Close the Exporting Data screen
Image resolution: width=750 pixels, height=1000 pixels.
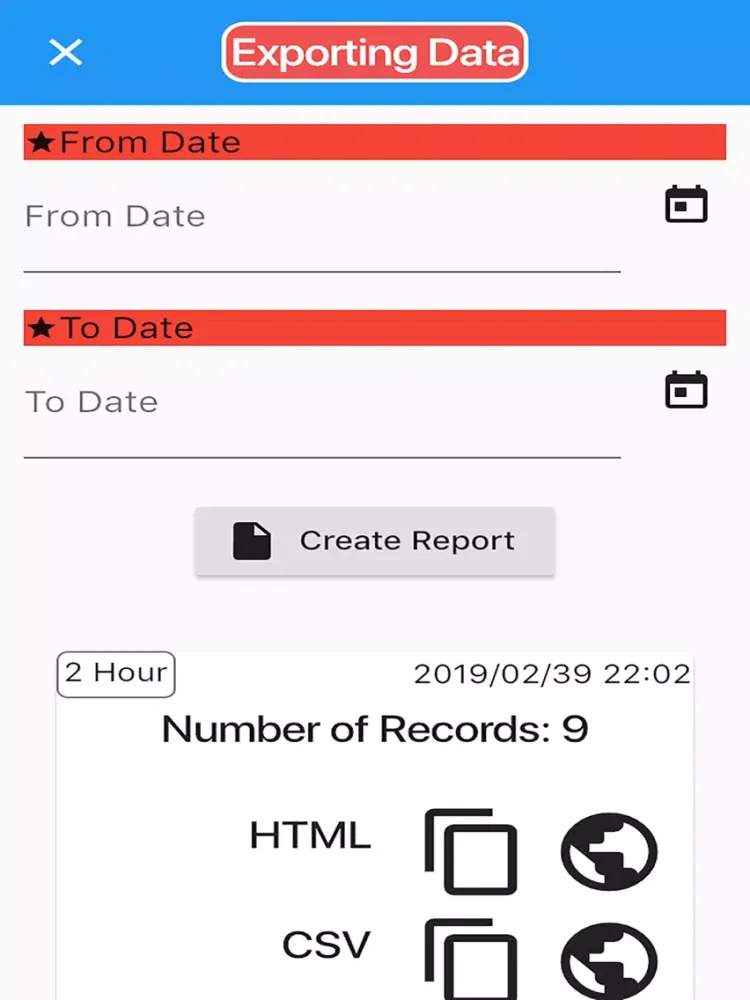tap(66, 52)
